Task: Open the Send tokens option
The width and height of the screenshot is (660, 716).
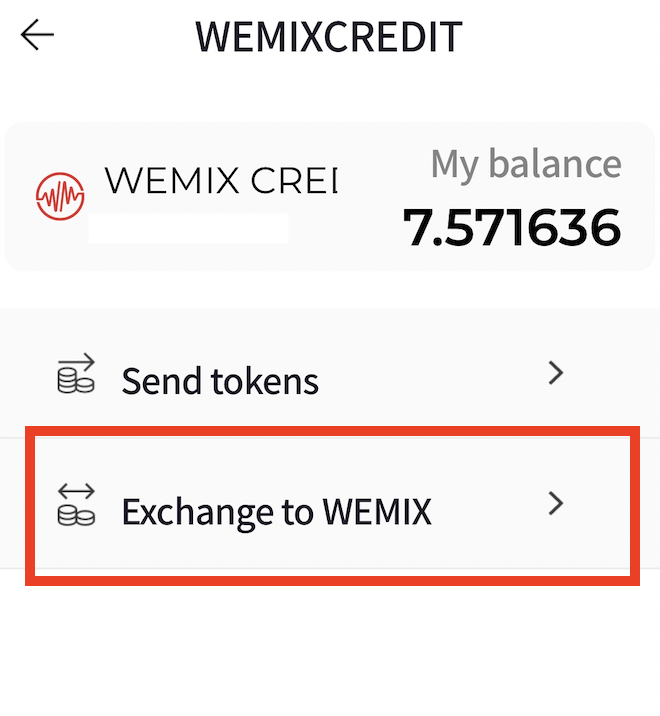Action: (x=220, y=380)
